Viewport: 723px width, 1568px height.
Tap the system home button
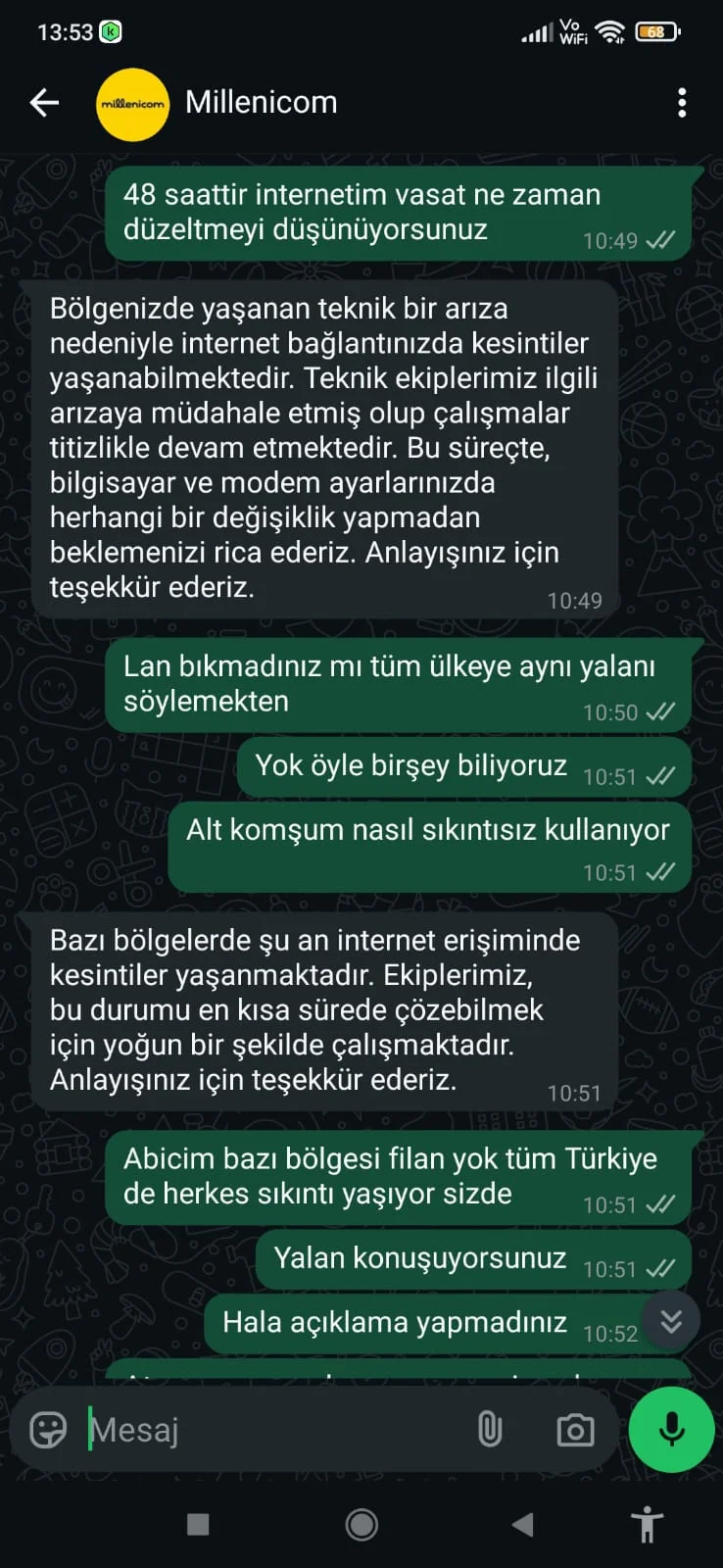click(x=361, y=1524)
